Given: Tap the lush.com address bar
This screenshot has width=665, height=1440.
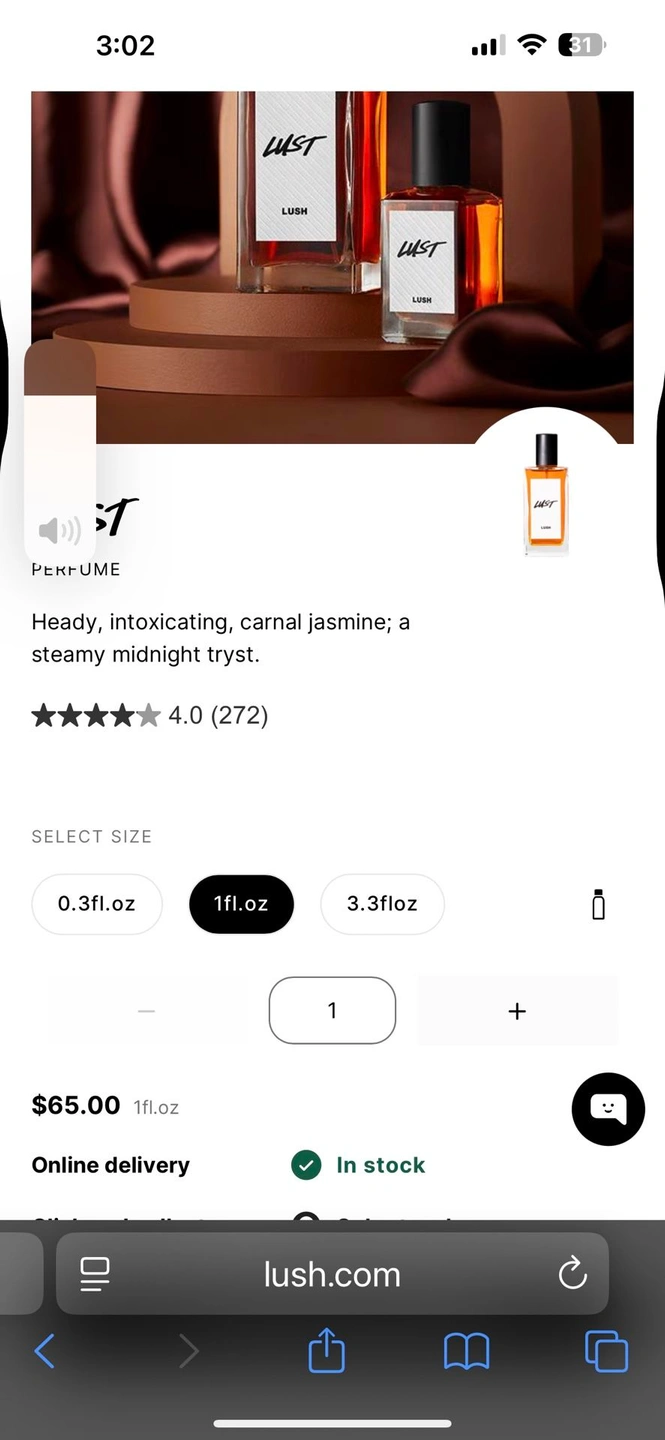Looking at the screenshot, I should [332, 1274].
